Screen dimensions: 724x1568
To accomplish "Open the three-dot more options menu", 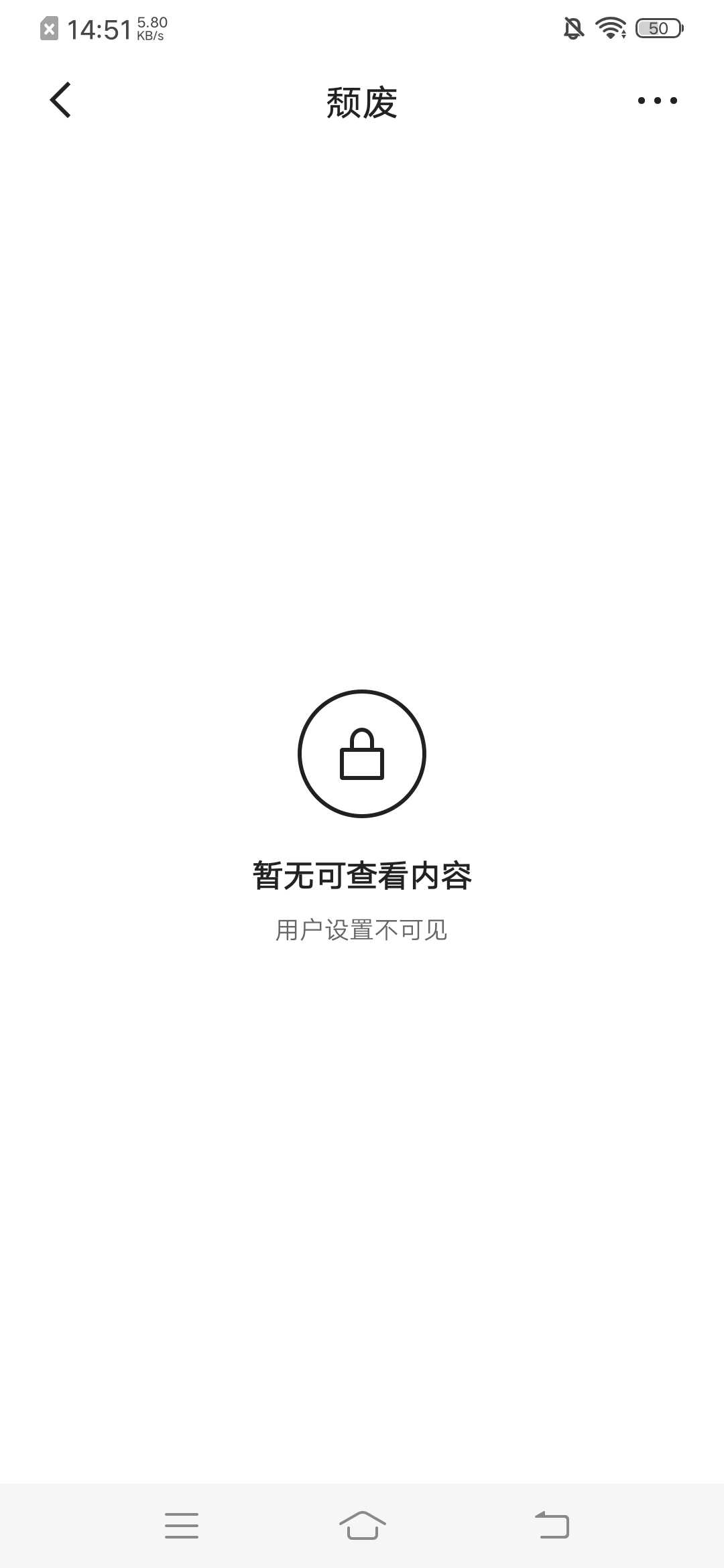I will pos(657,101).
